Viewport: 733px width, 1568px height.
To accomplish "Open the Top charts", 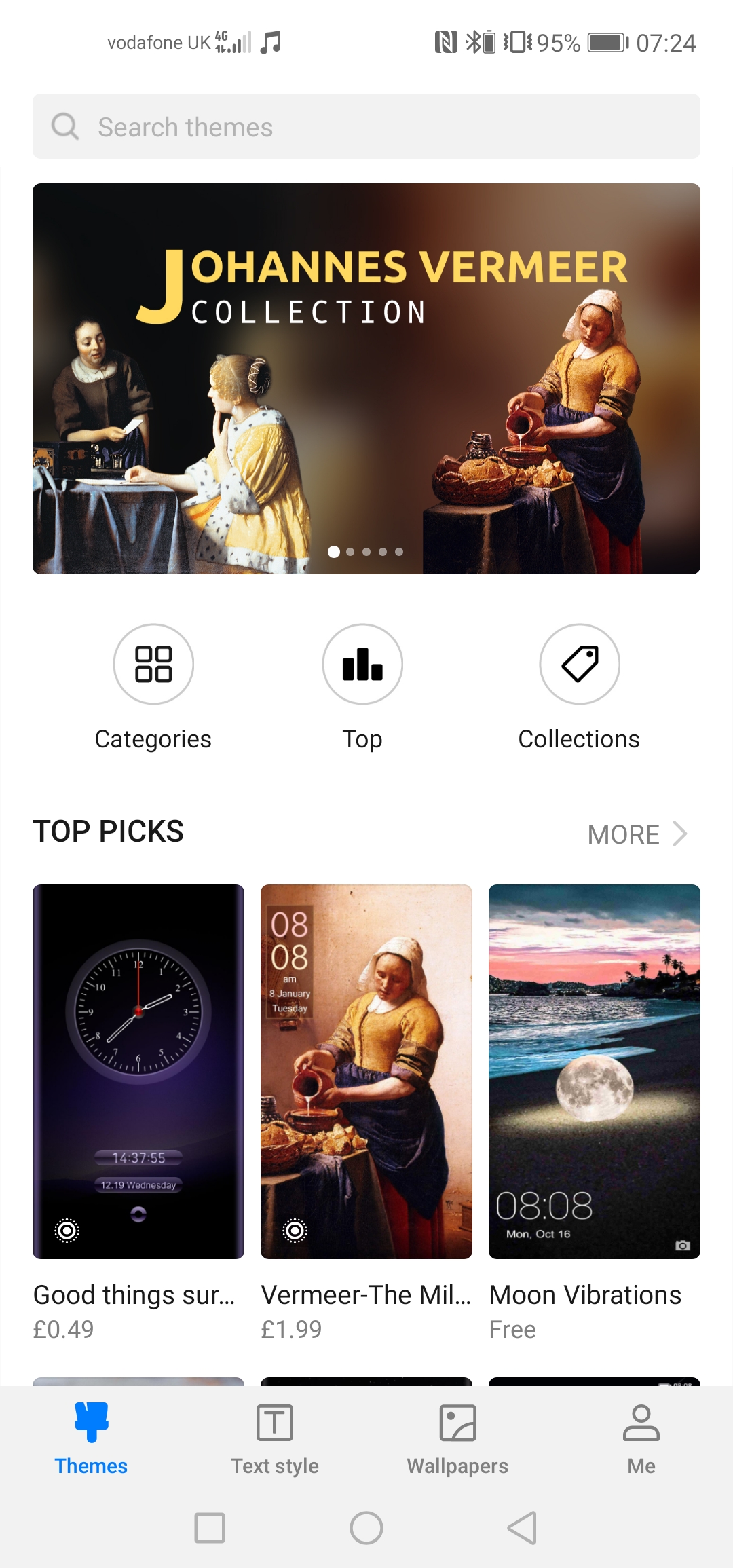I will [362, 687].
